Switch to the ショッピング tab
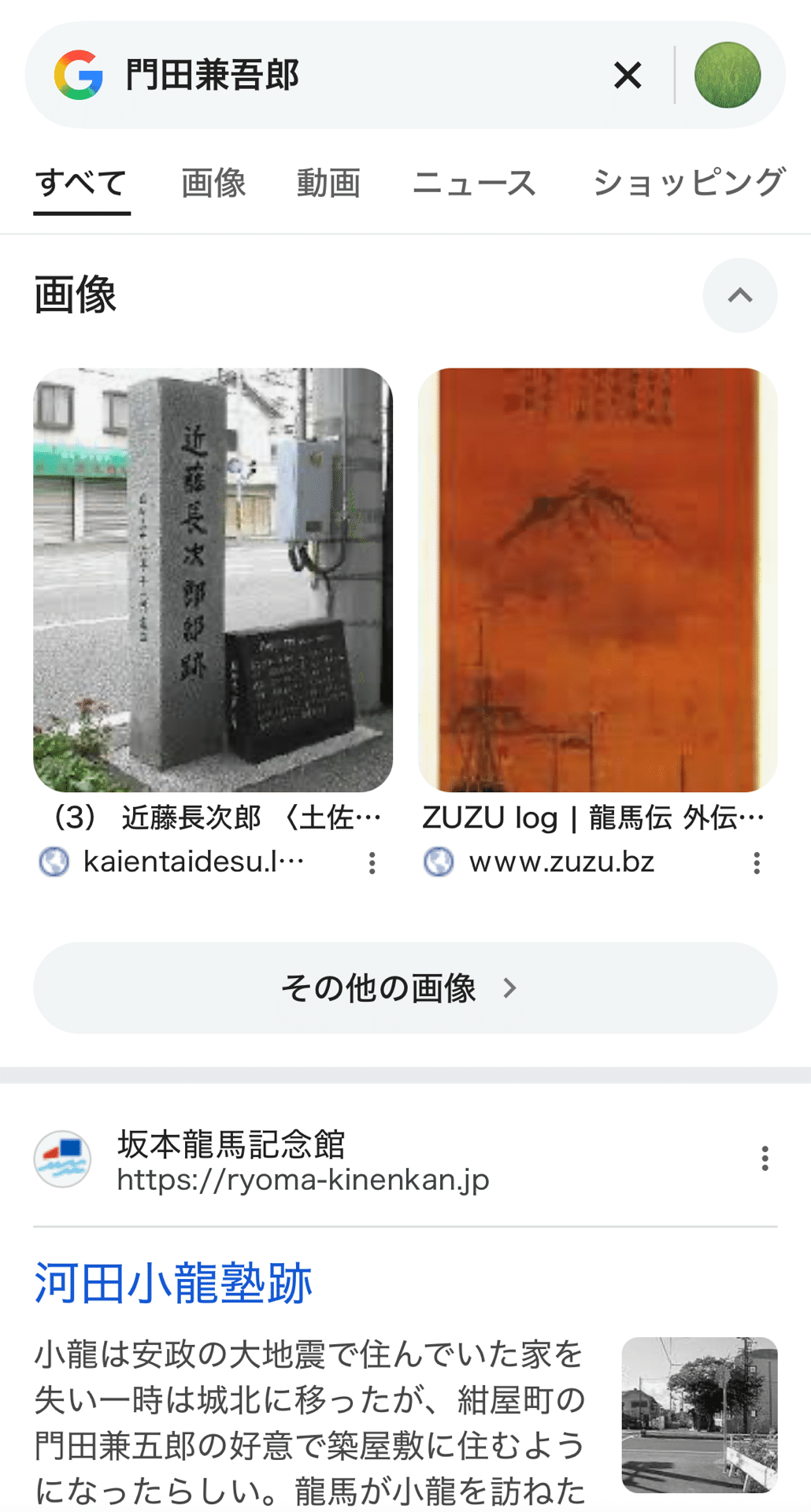 click(689, 183)
